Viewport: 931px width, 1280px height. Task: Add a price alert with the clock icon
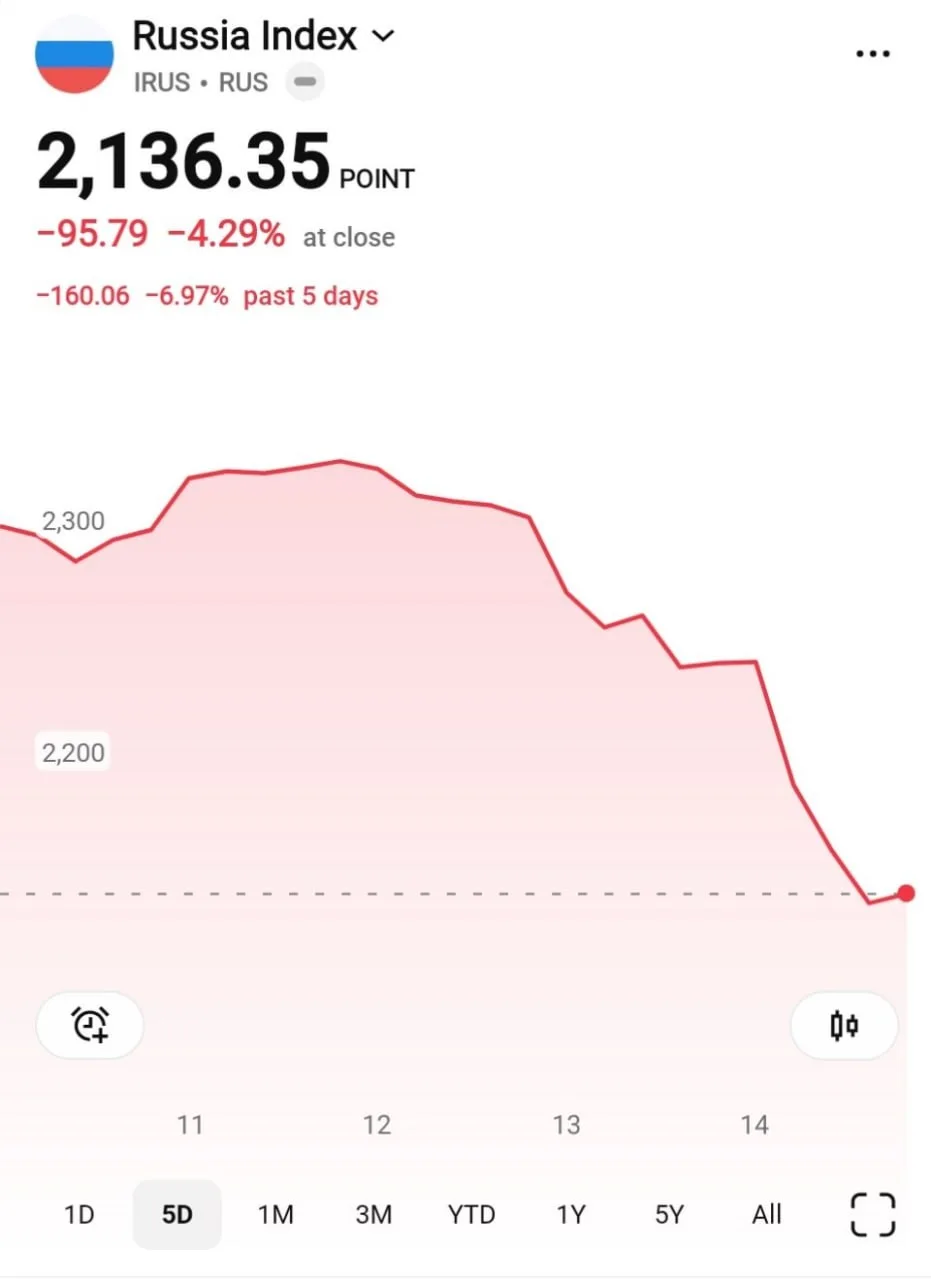(90, 1025)
